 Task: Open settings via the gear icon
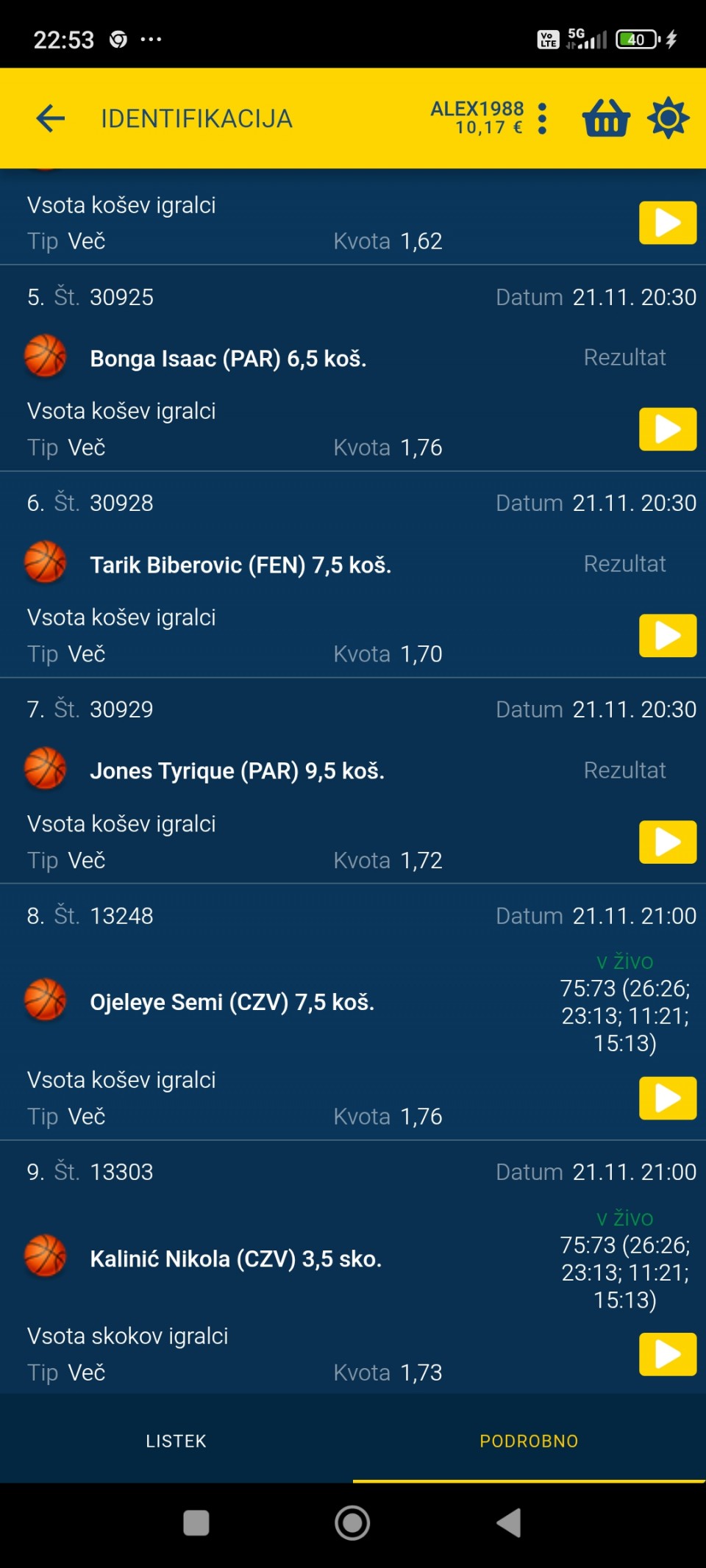(668, 118)
